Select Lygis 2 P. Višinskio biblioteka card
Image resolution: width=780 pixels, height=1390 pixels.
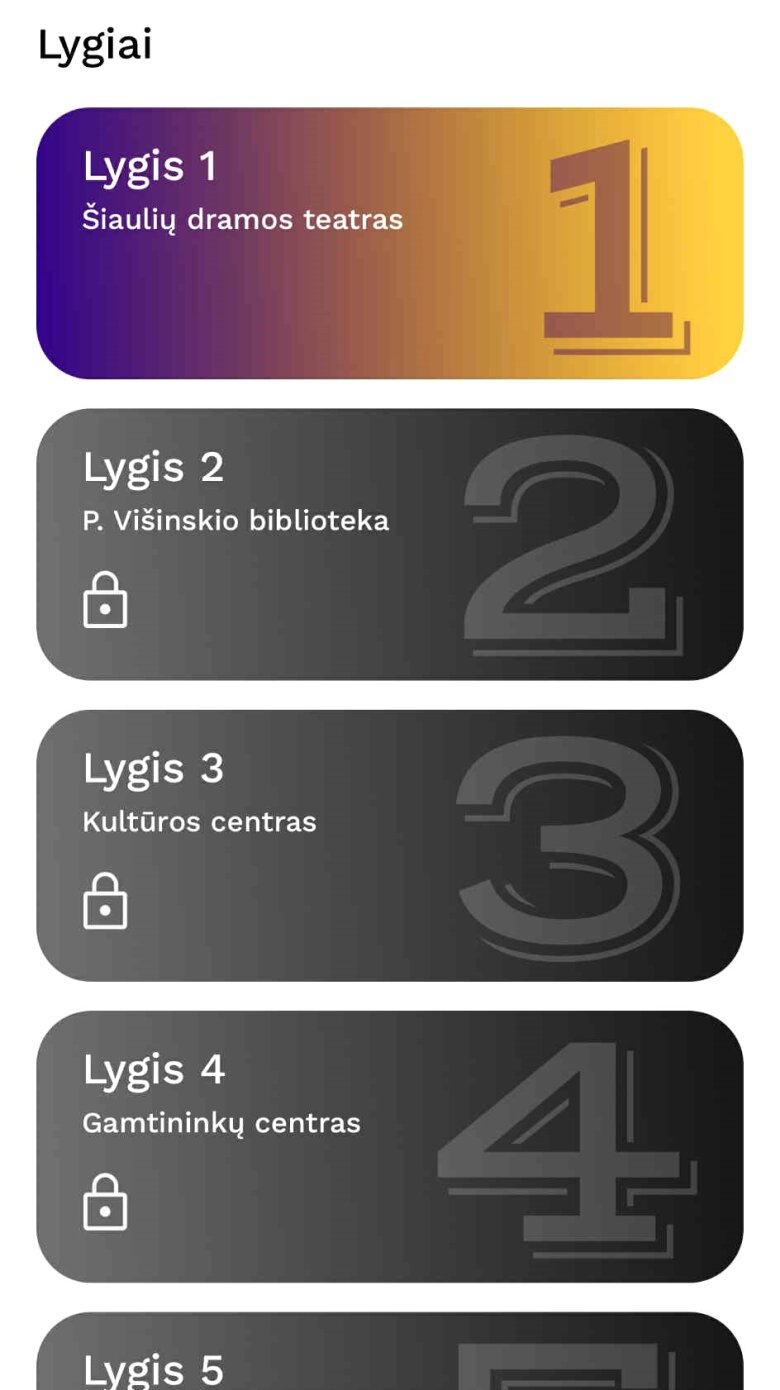click(x=389, y=544)
